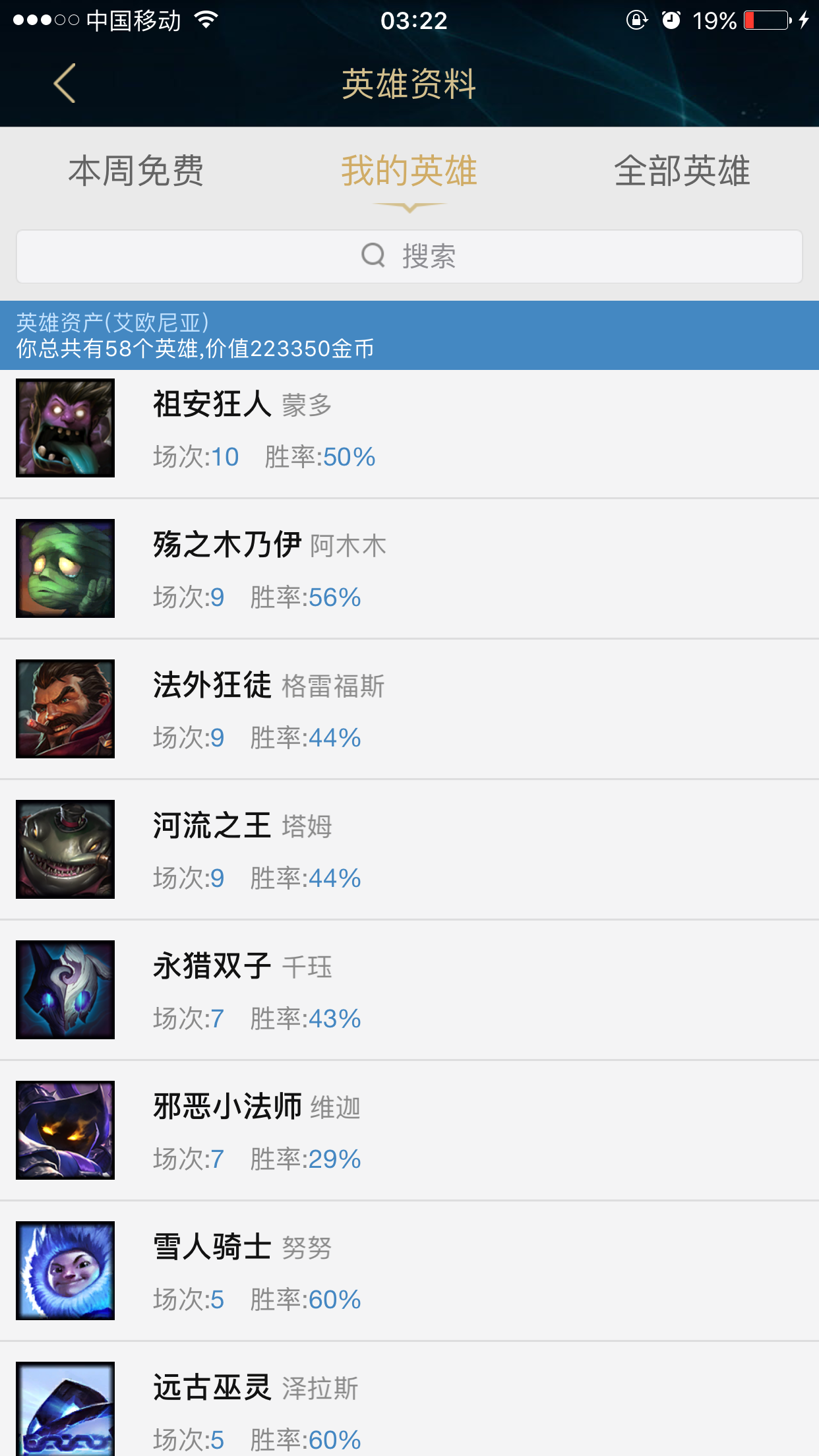Switch to the 本周免费 tab
819x1456 pixels.
point(136,171)
